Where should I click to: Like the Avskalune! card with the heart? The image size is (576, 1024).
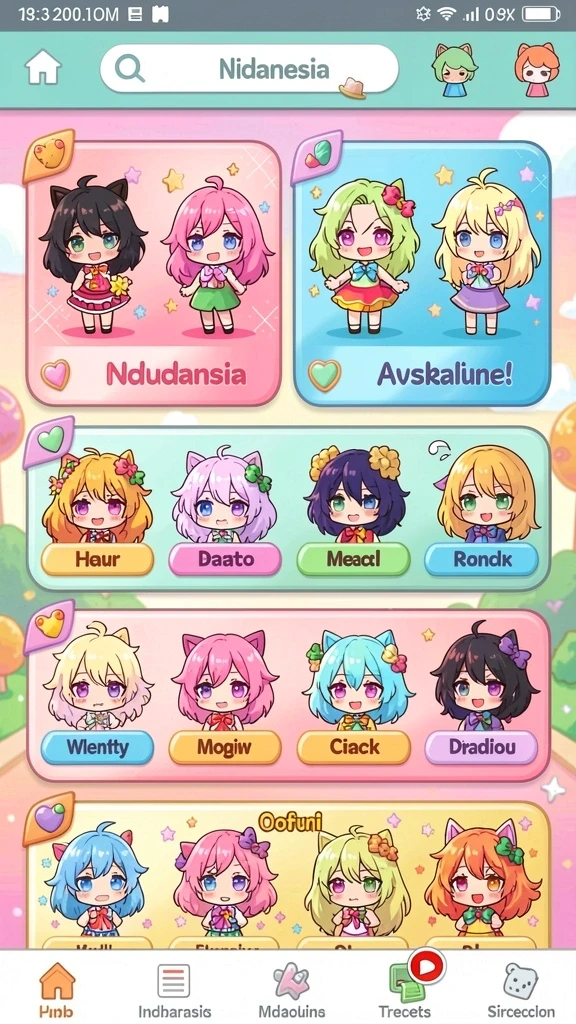325,375
